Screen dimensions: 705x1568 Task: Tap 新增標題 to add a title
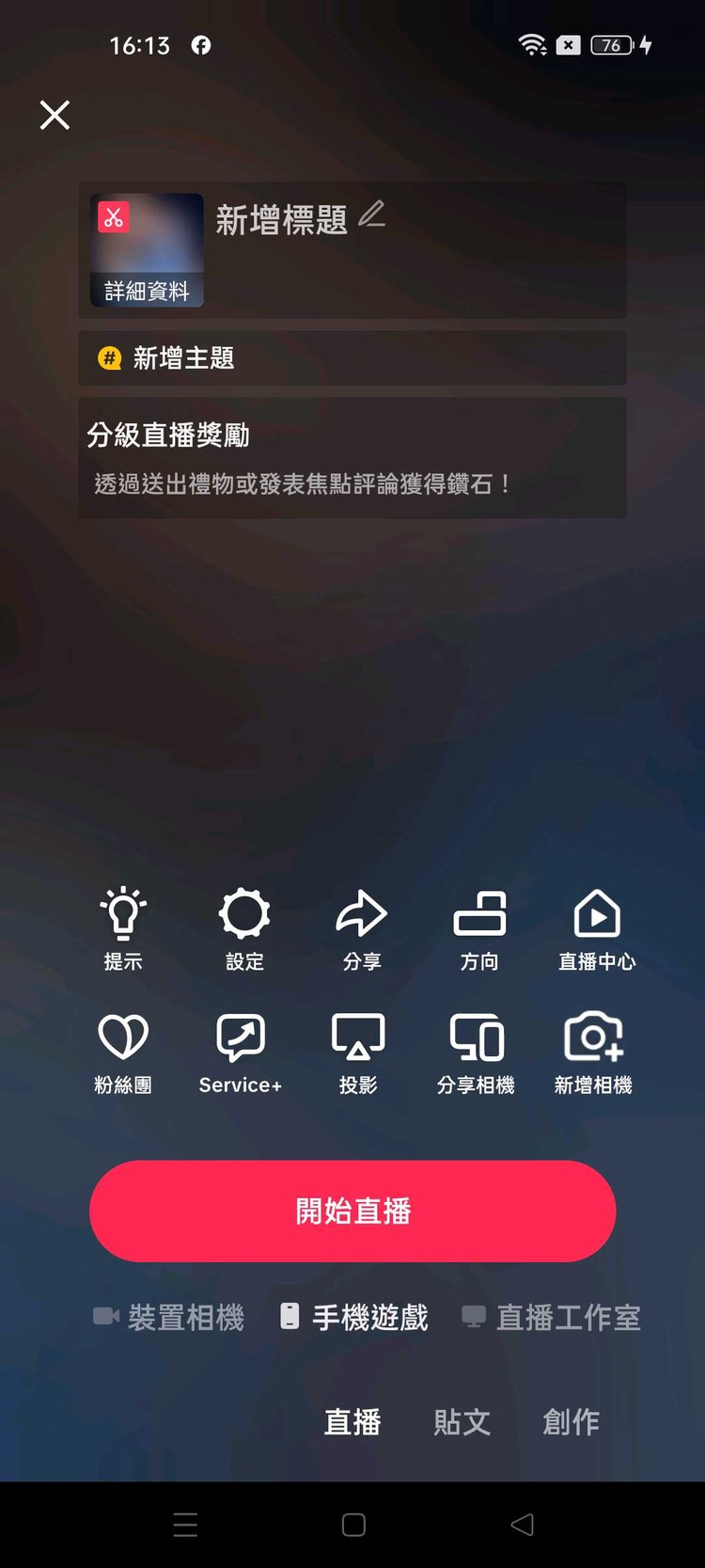[x=282, y=220]
